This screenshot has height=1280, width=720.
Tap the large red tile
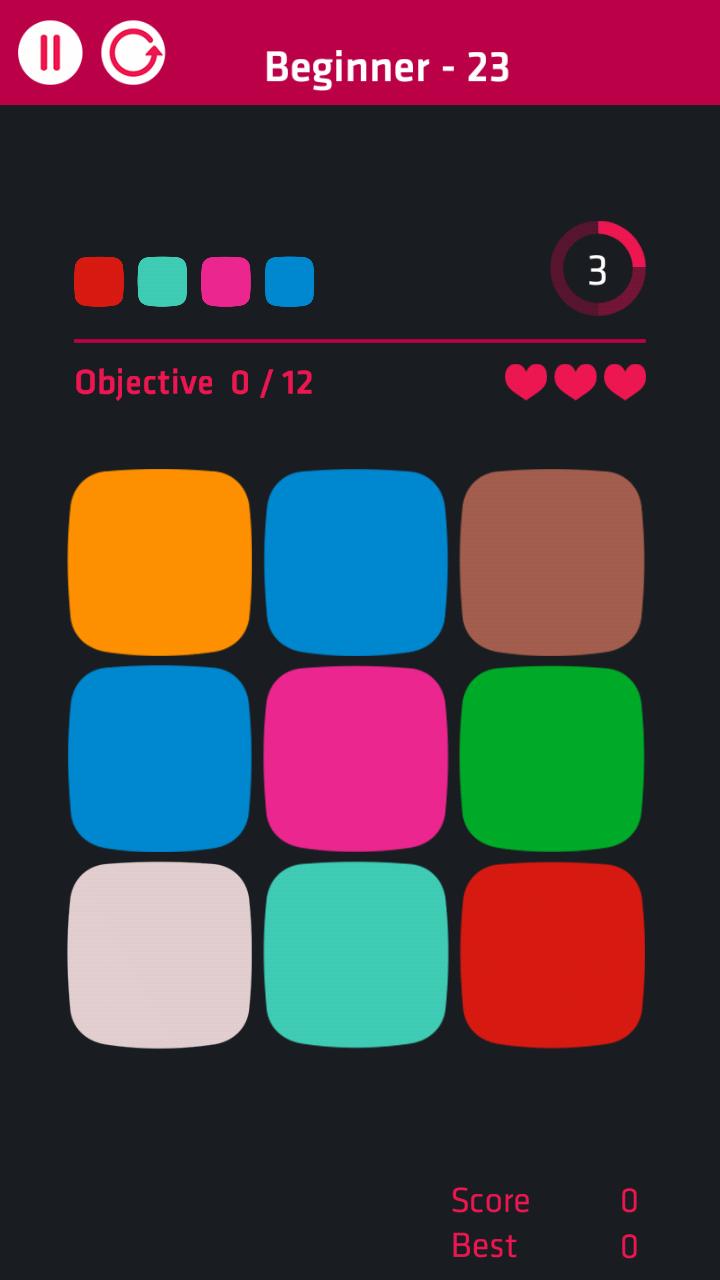[x=552, y=954]
